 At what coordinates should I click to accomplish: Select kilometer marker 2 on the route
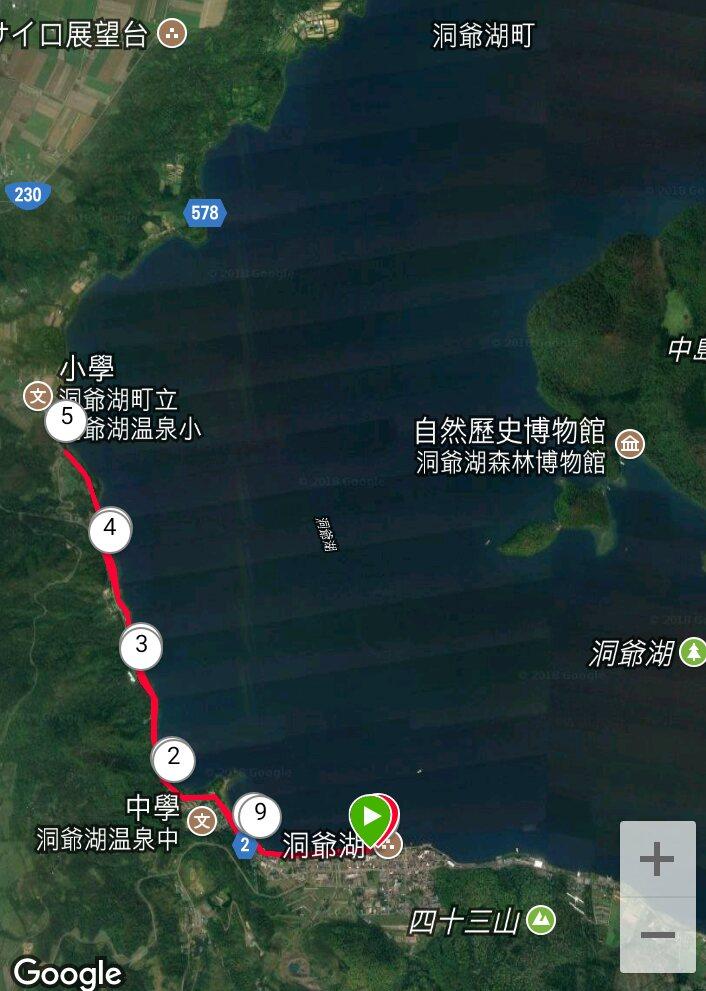click(x=174, y=757)
